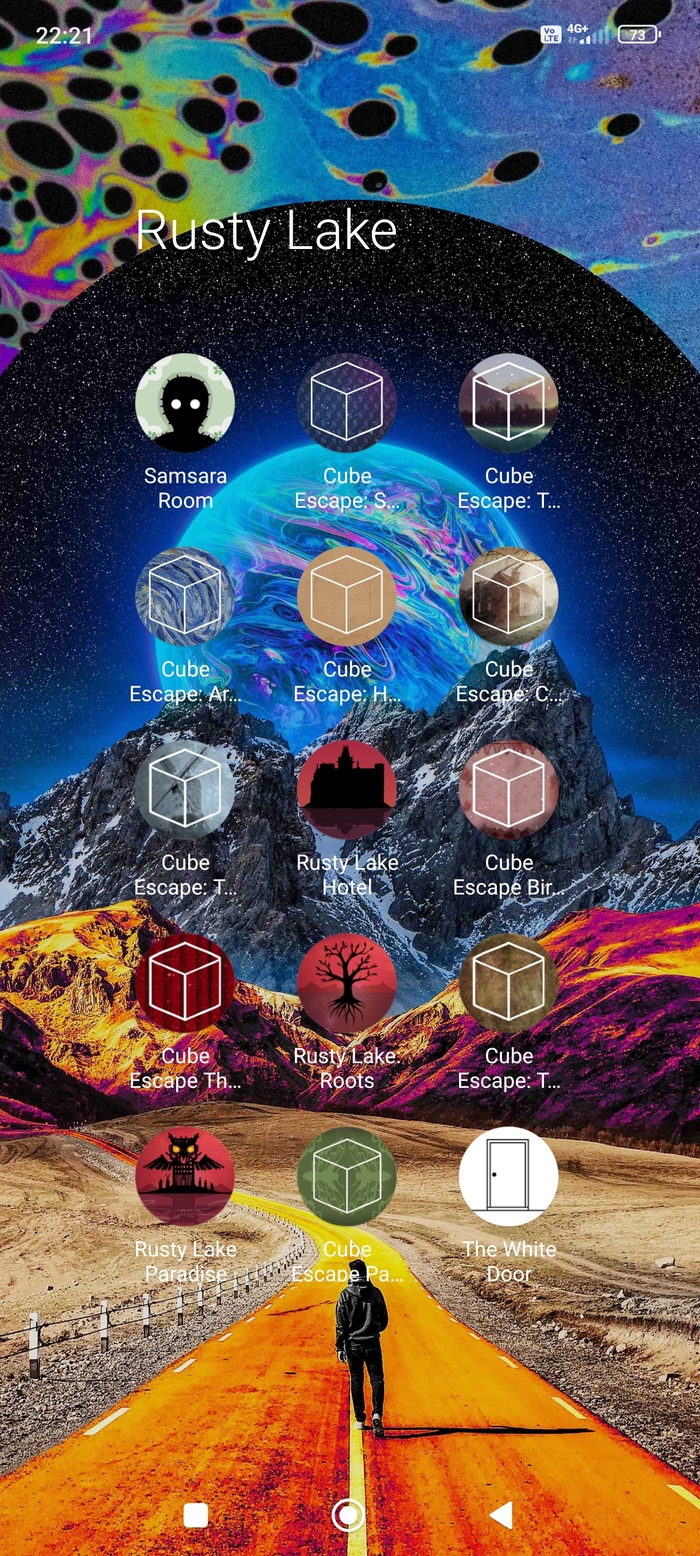This screenshot has width=700, height=1556.
Task: Open the Cube Escape: C... app
Action: 509,597
